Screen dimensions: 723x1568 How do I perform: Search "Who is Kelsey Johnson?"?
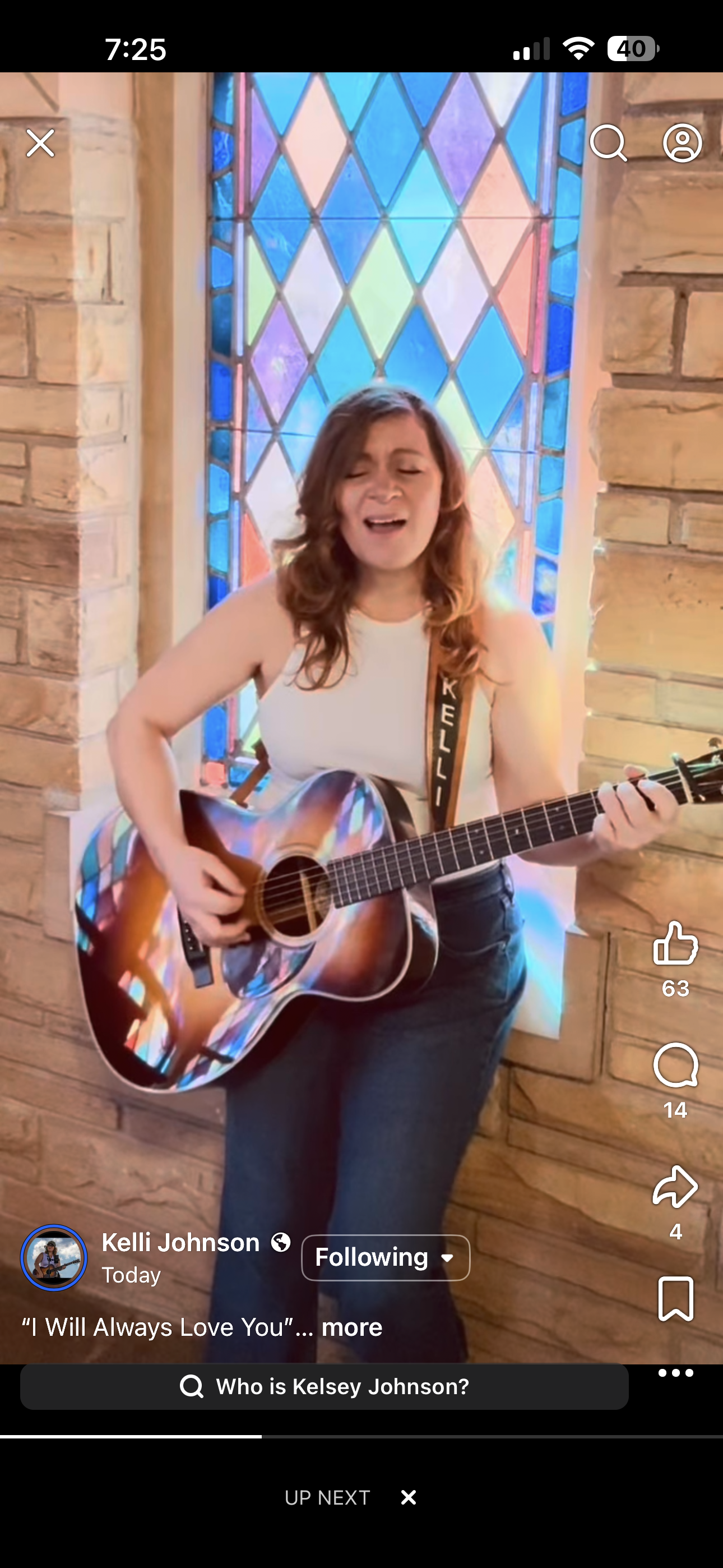325,1387
